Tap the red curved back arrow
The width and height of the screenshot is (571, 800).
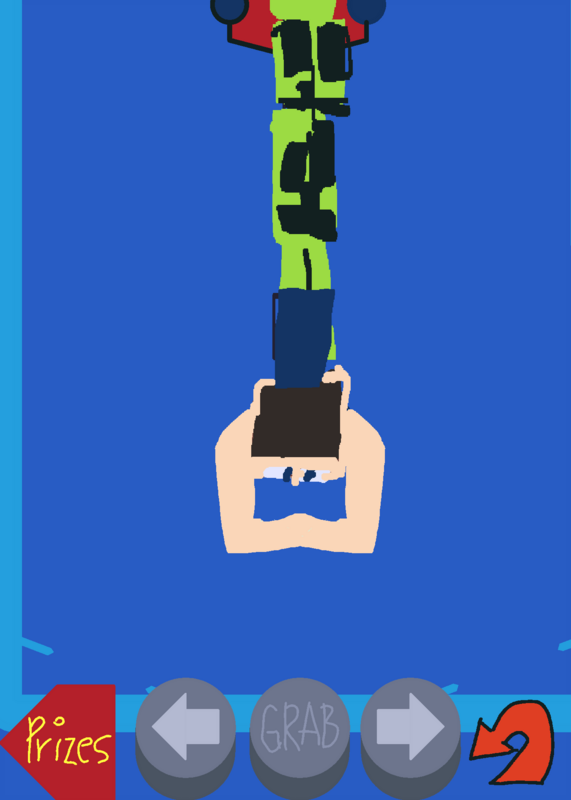point(513,742)
